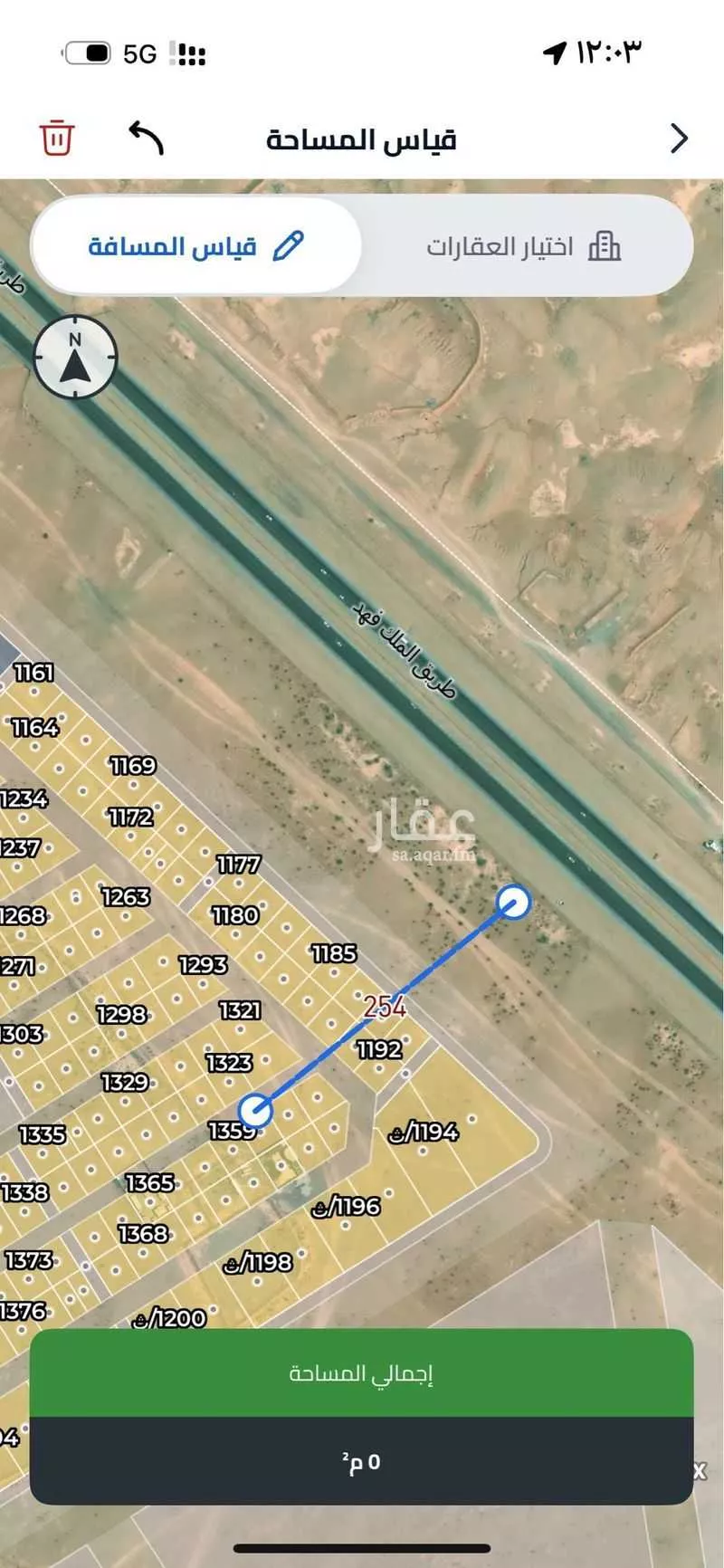Select the measurement point near the highway
Viewport: 724px width, 1568px height.
coord(514,902)
